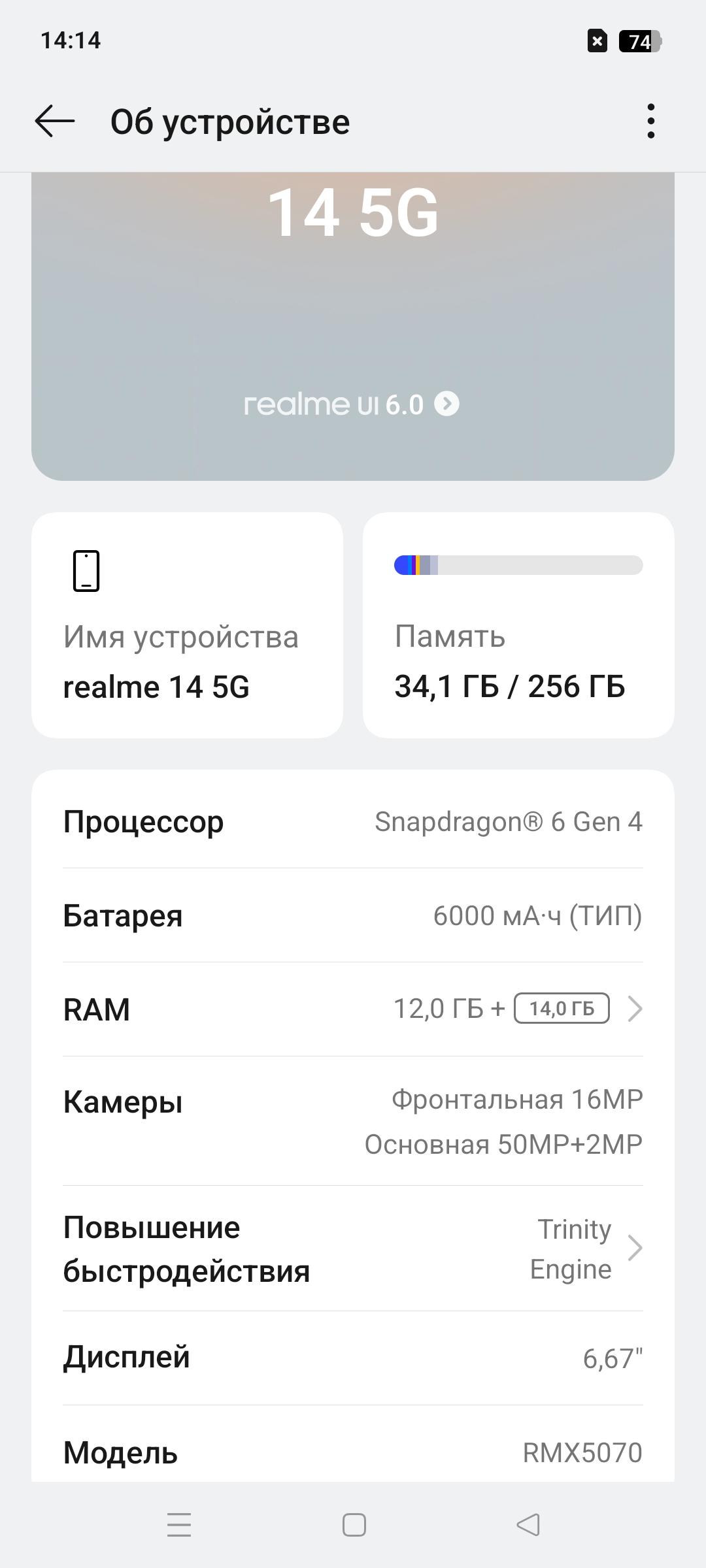Screen dimensions: 706x1568
Task: Open realme UI 6.0 version details
Action: tap(352, 404)
